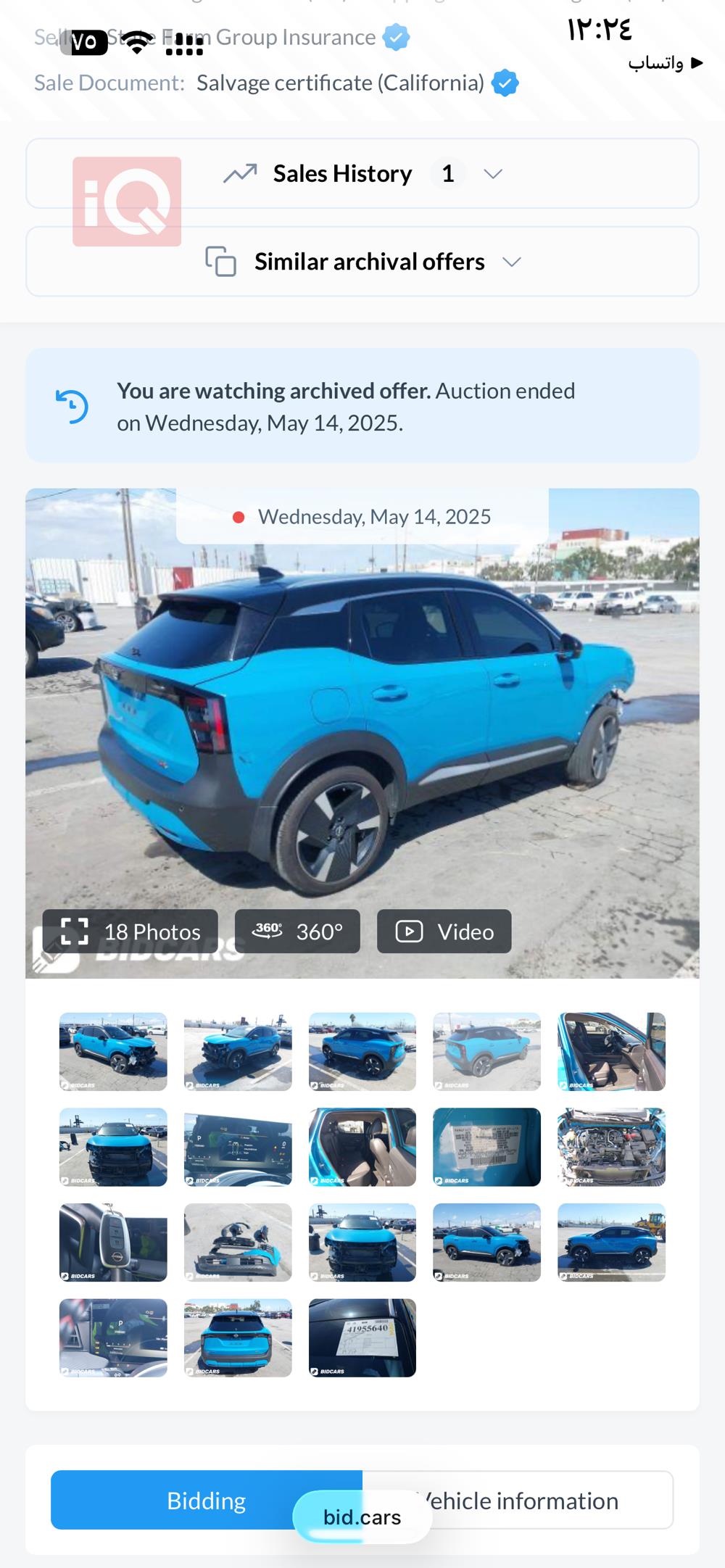The height and width of the screenshot is (1568, 725).
Task: View the detached bumper parts thumbnail
Action: pyautogui.click(x=238, y=1243)
